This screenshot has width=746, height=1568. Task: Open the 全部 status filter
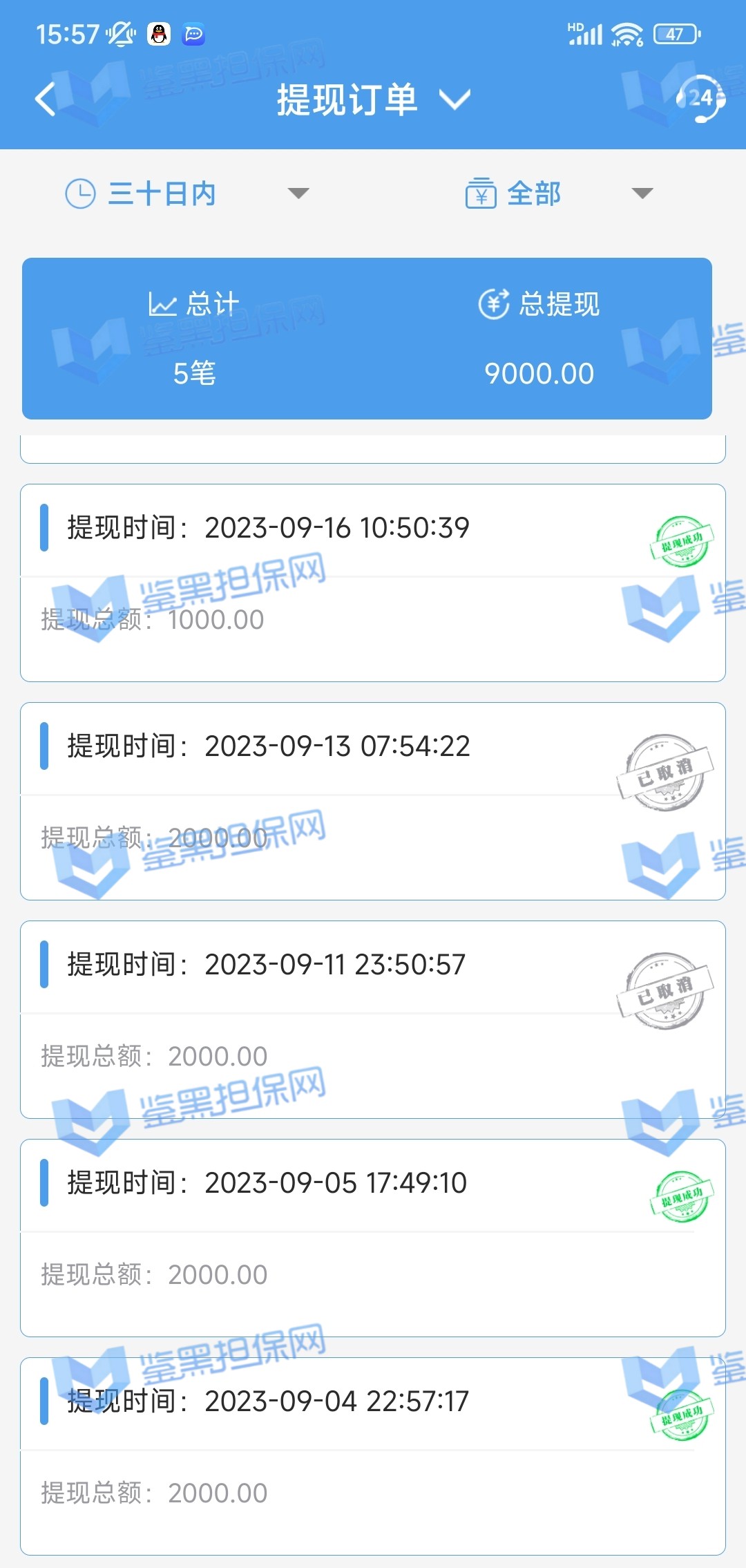[558, 193]
